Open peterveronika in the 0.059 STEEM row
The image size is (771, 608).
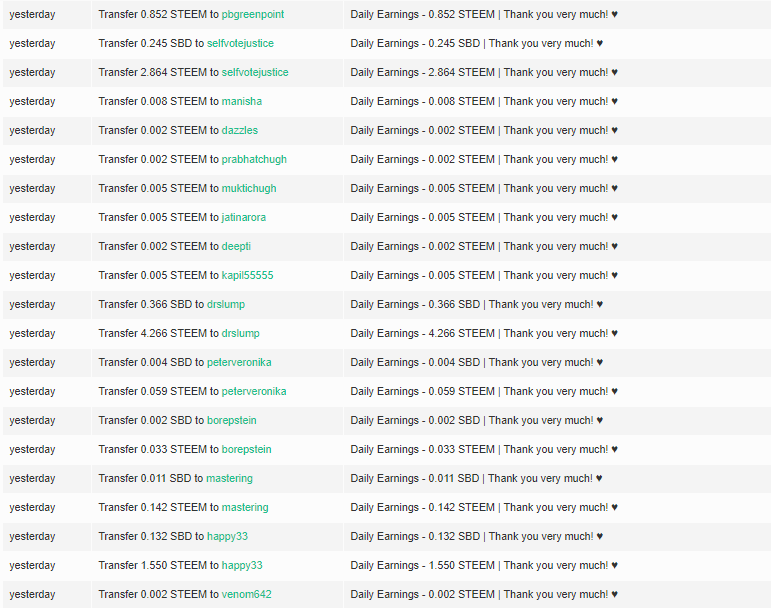coord(254,391)
